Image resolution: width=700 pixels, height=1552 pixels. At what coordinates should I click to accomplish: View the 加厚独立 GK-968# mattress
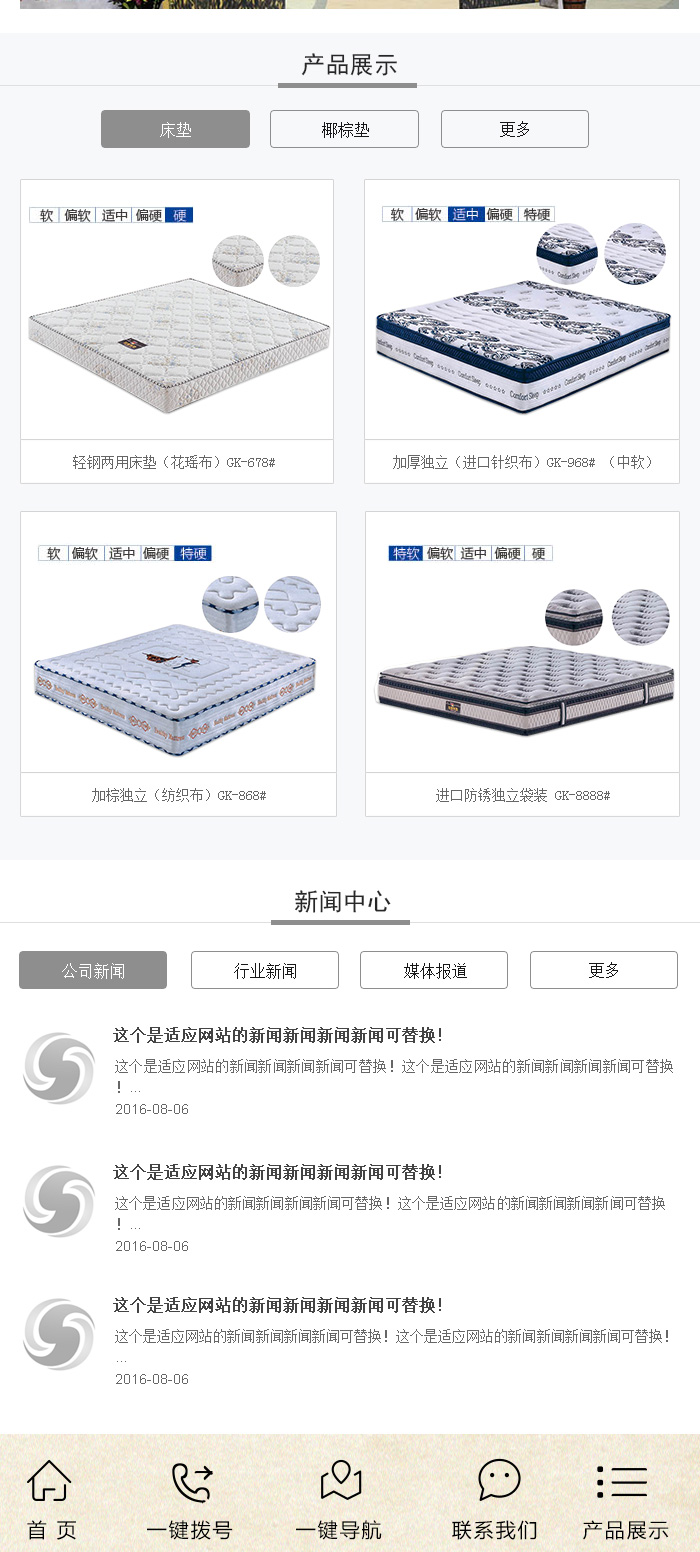521,330
